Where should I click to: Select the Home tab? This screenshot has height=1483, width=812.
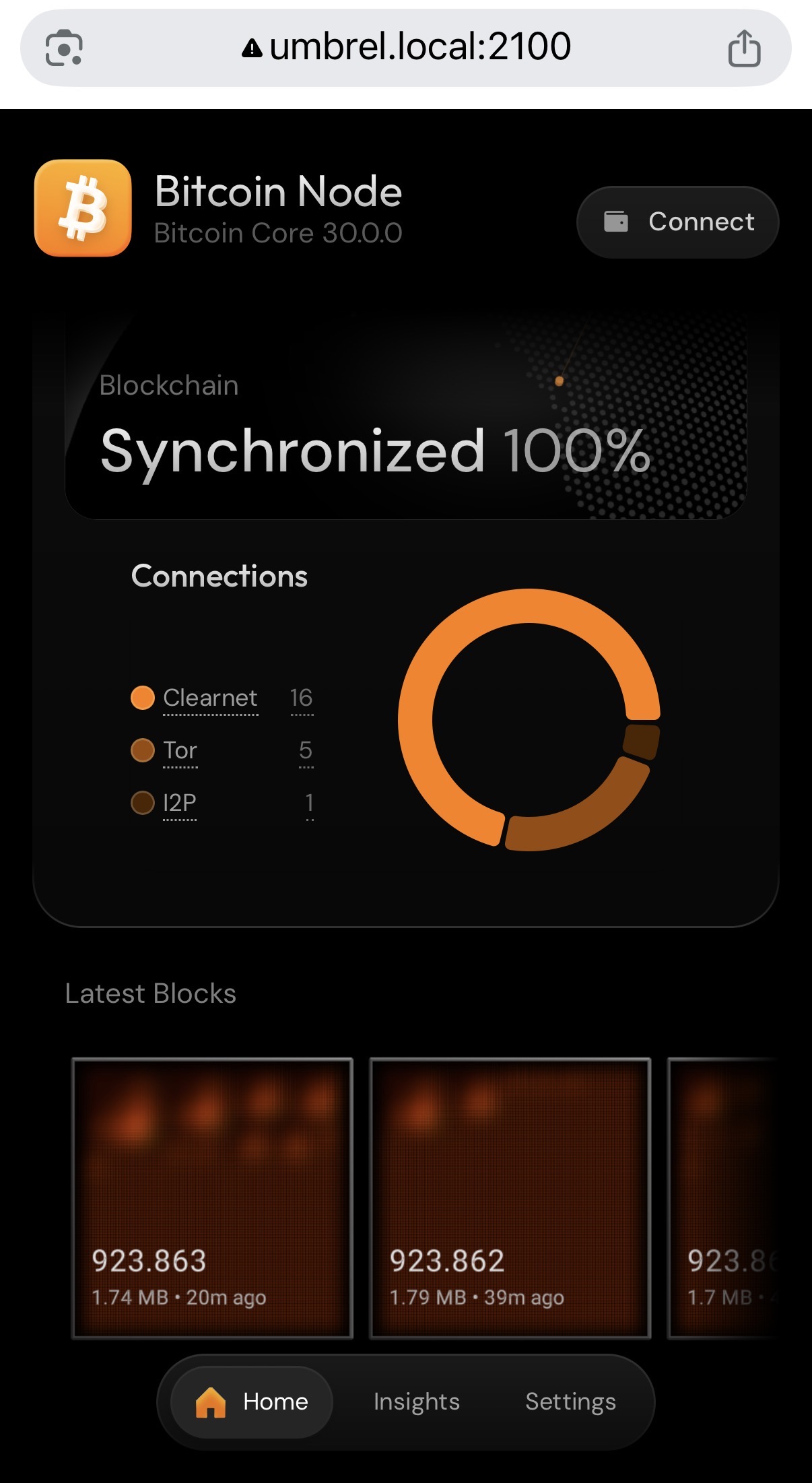click(x=252, y=1402)
